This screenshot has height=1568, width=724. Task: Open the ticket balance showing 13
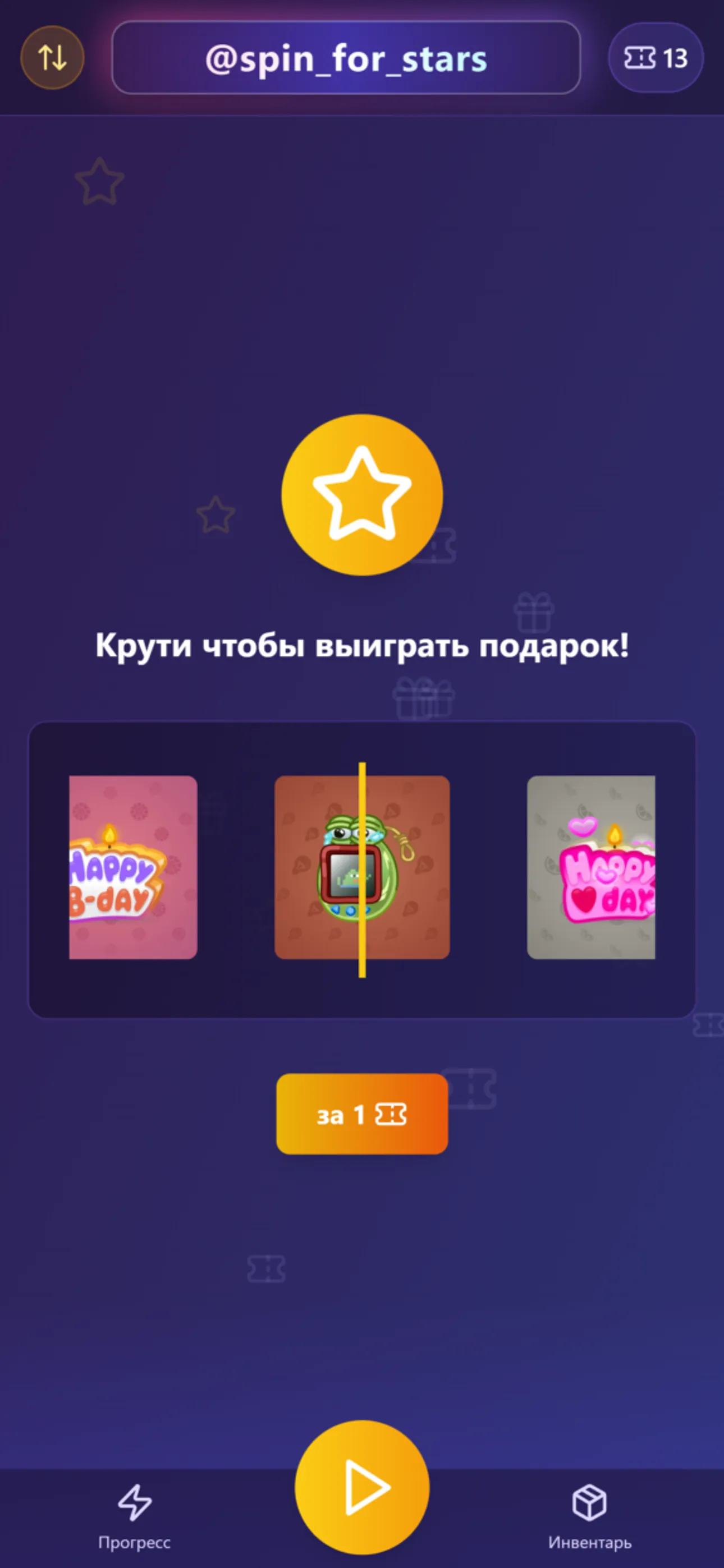(655, 58)
